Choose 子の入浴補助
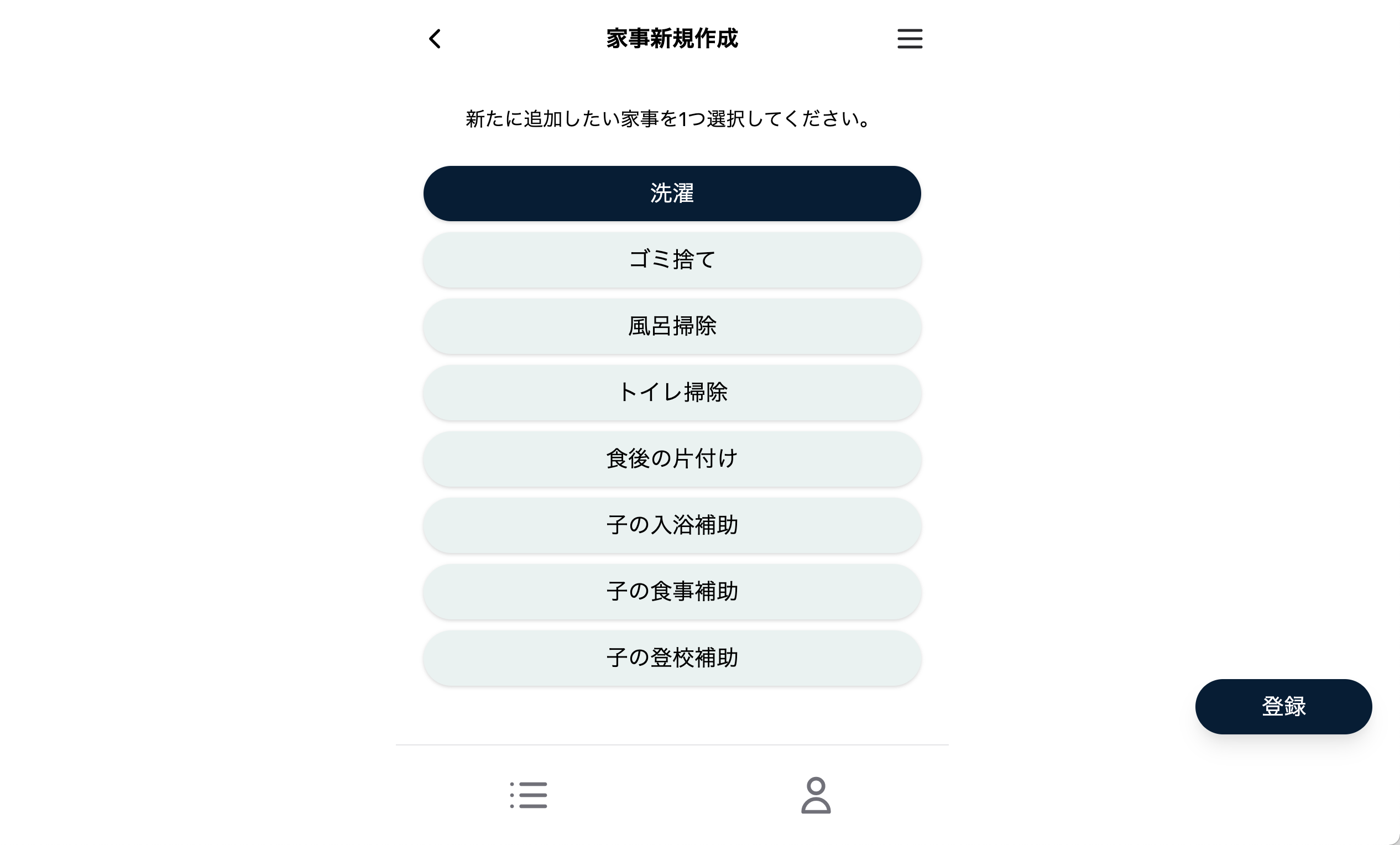The width and height of the screenshot is (1400, 845). click(x=672, y=525)
